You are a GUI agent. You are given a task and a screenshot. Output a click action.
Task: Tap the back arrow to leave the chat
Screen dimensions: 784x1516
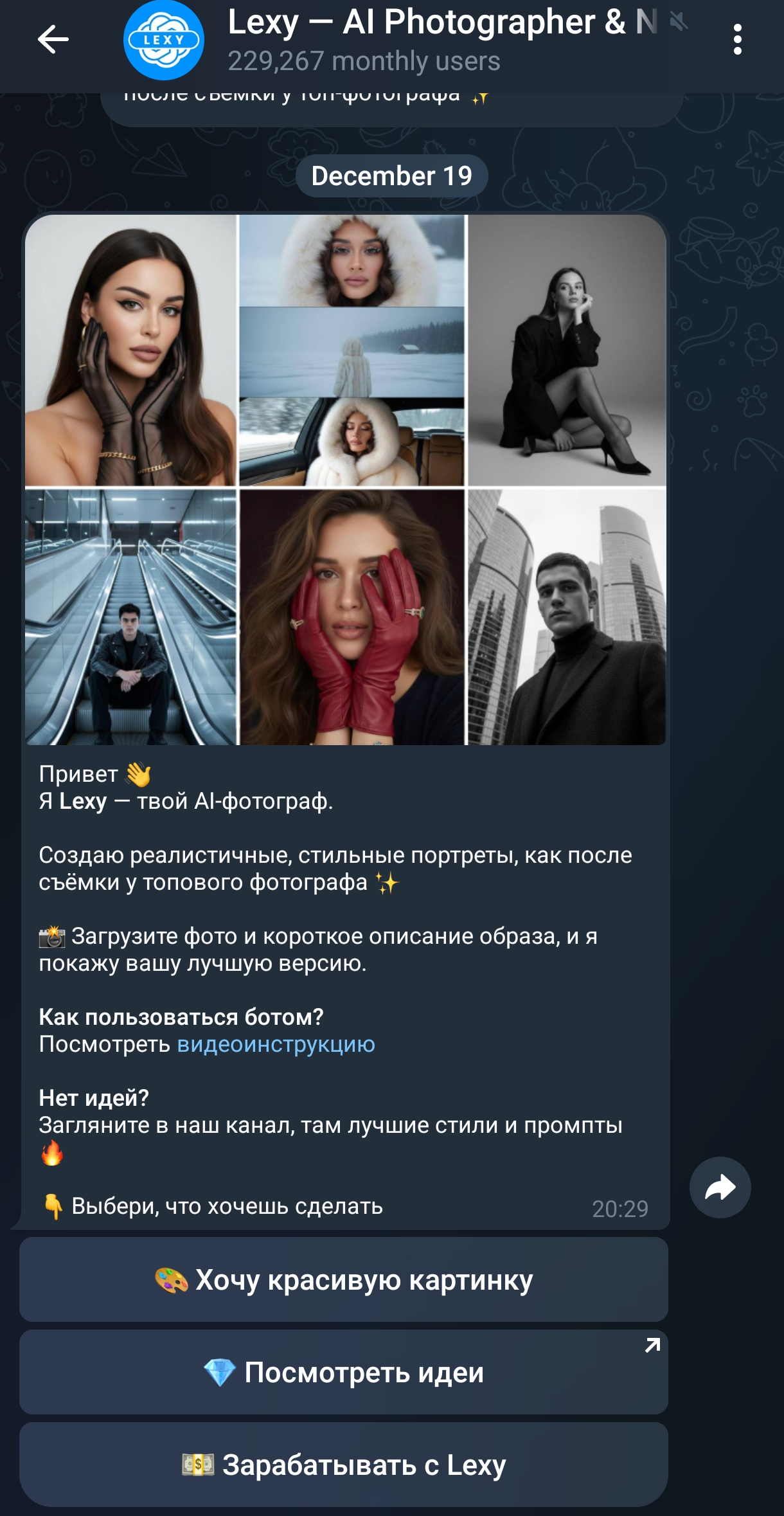coord(54,39)
